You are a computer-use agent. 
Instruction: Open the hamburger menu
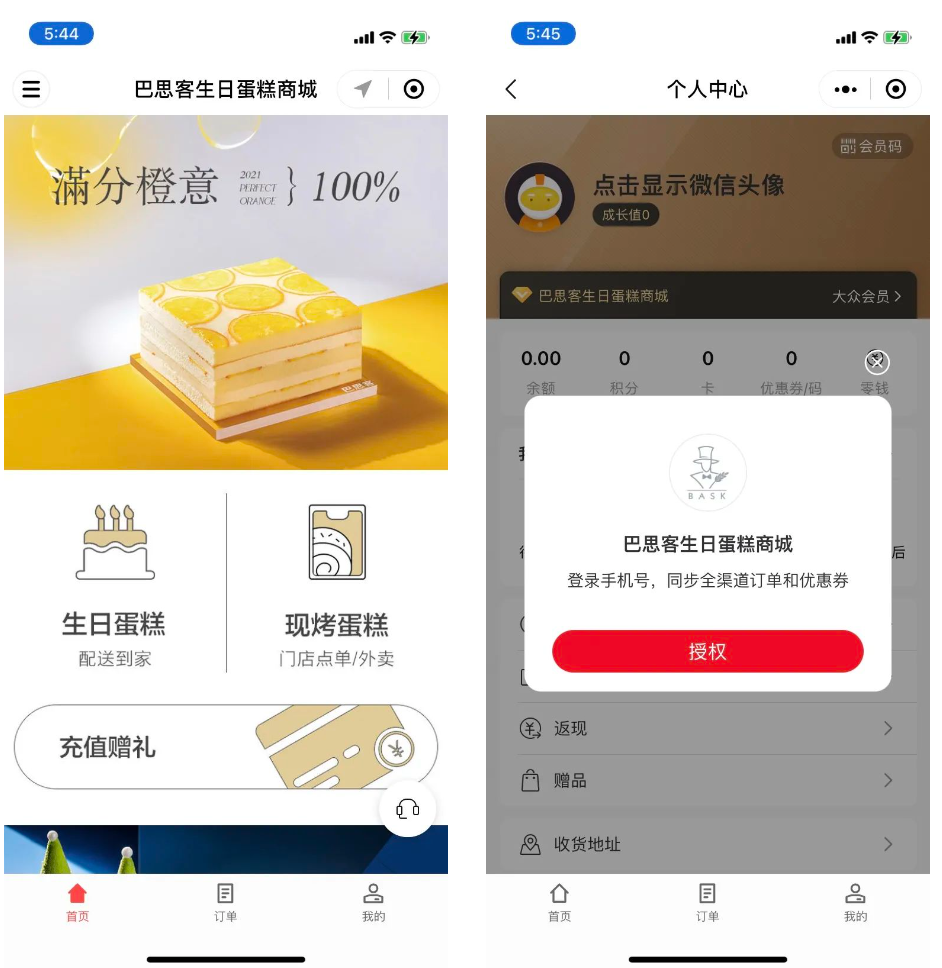pos(31,90)
